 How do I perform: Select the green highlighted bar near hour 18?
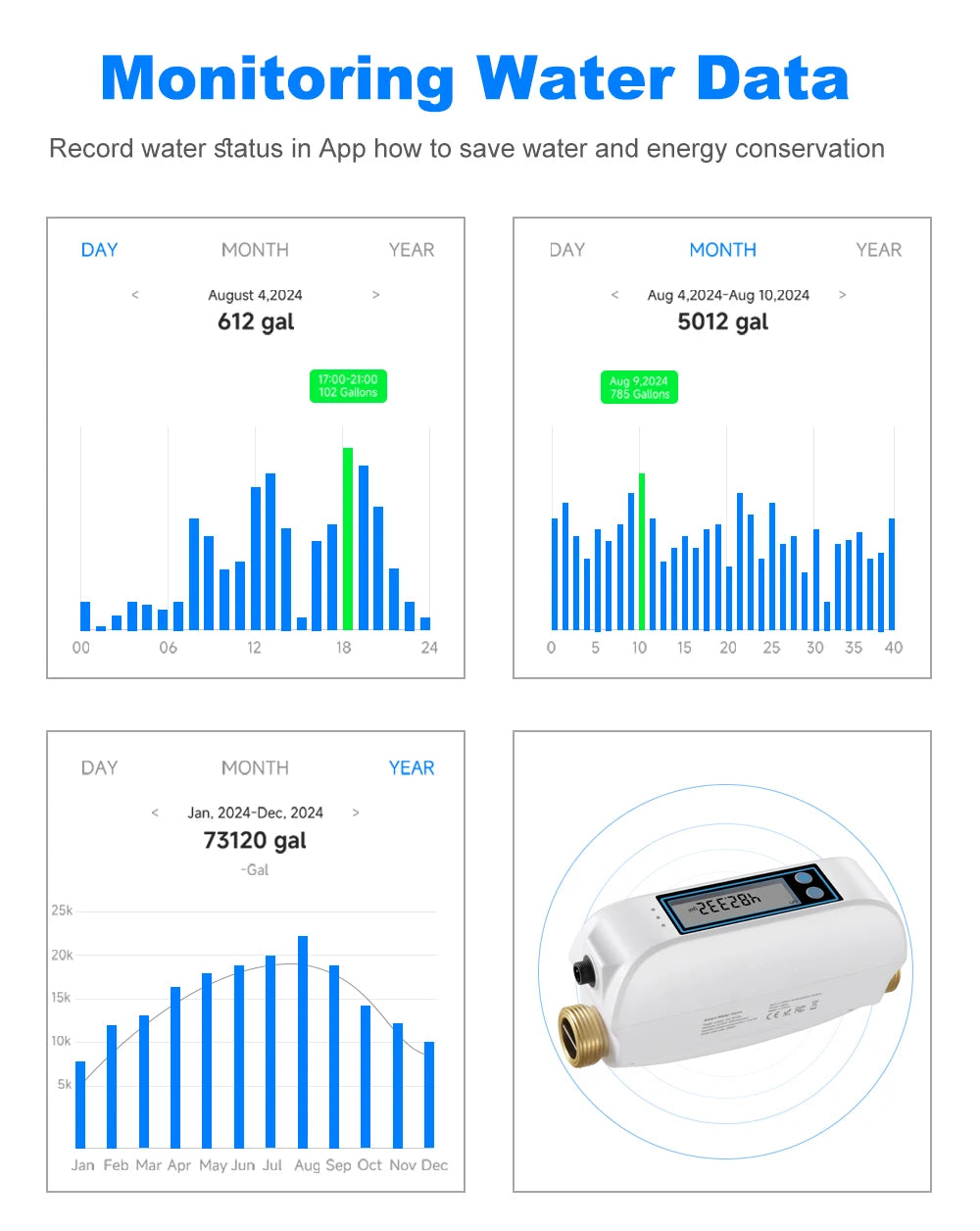(x=347, y=539)
